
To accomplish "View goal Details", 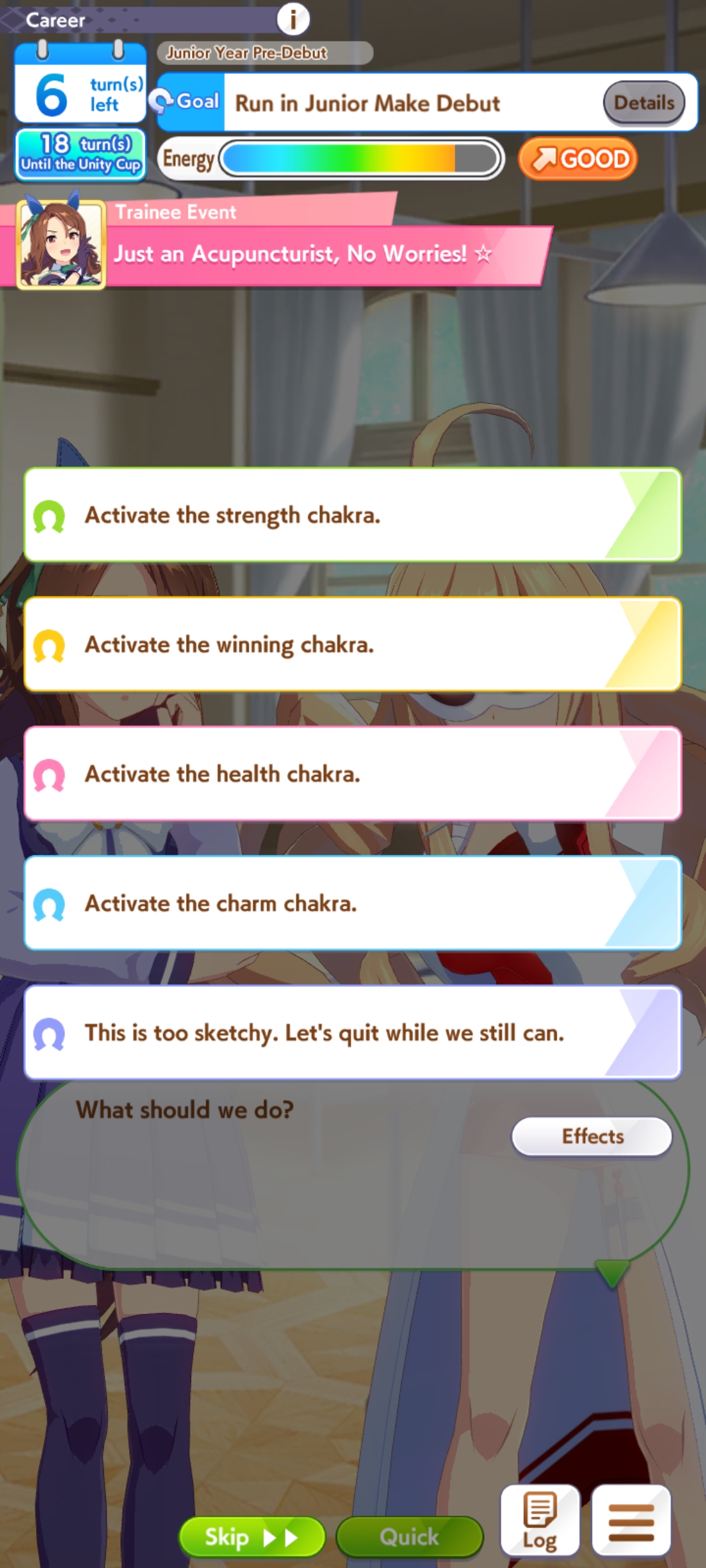I will tap(644, 102).
